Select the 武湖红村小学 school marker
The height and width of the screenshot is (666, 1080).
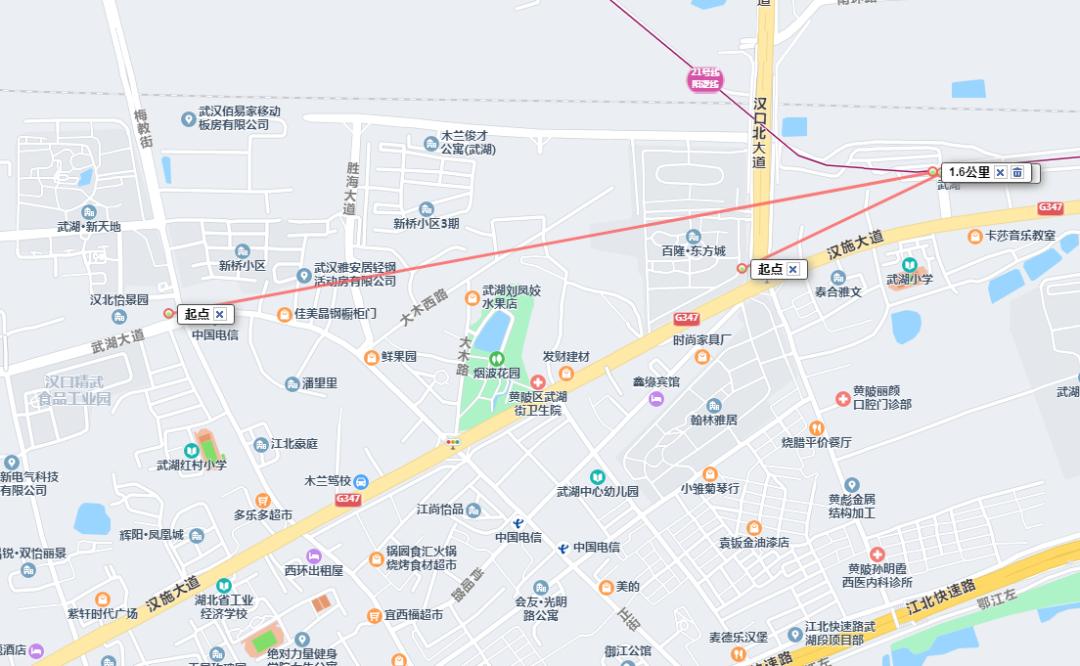191,451
